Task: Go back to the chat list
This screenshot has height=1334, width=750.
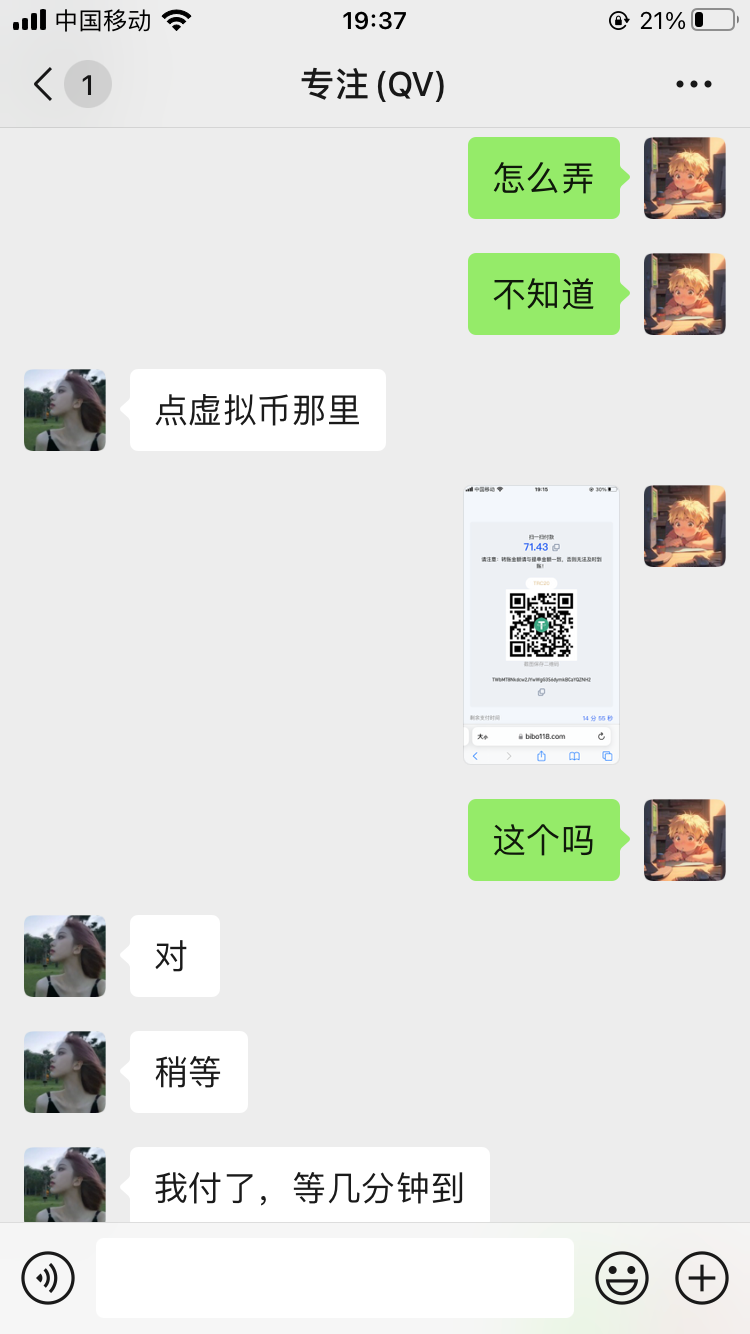Action: tap(44, 85)
